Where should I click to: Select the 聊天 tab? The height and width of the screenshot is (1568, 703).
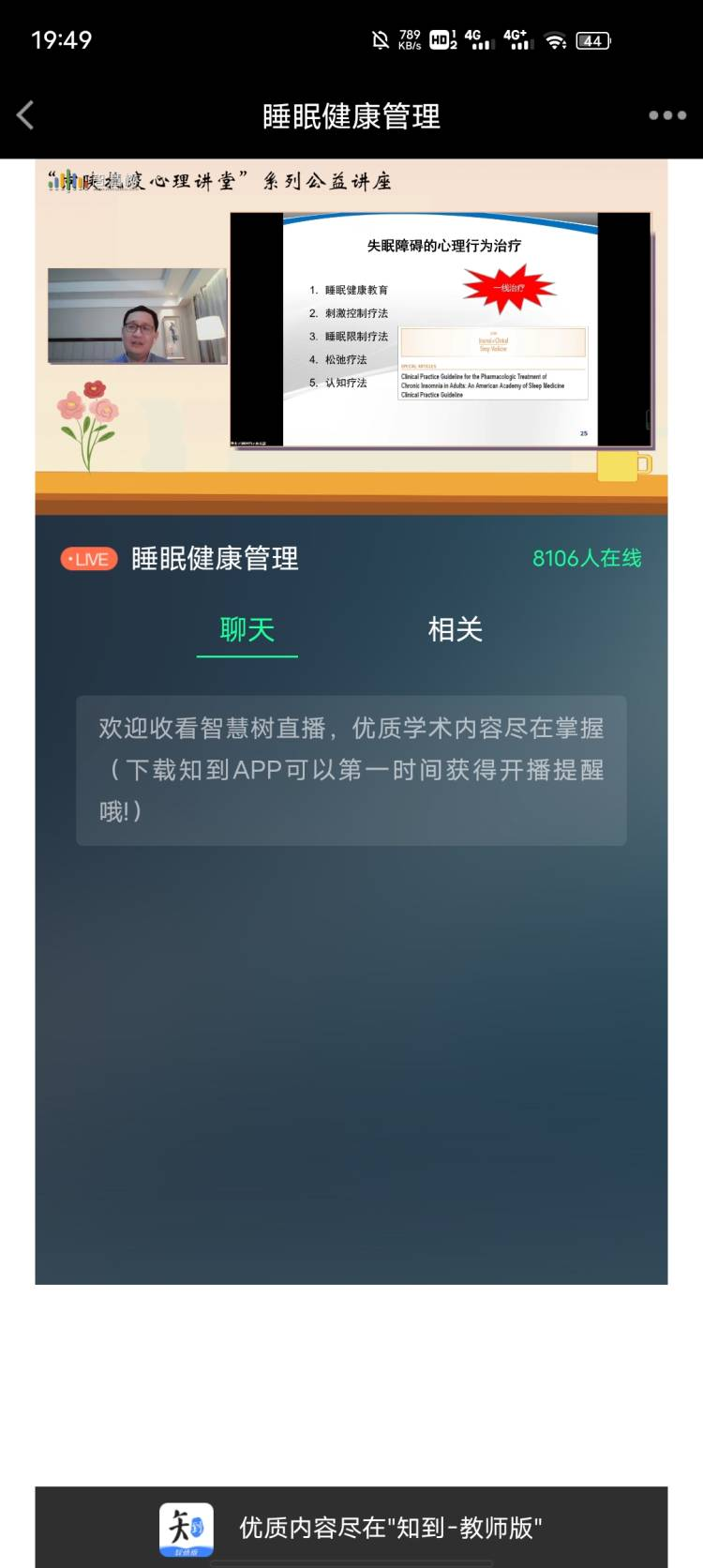pos(247,629)
